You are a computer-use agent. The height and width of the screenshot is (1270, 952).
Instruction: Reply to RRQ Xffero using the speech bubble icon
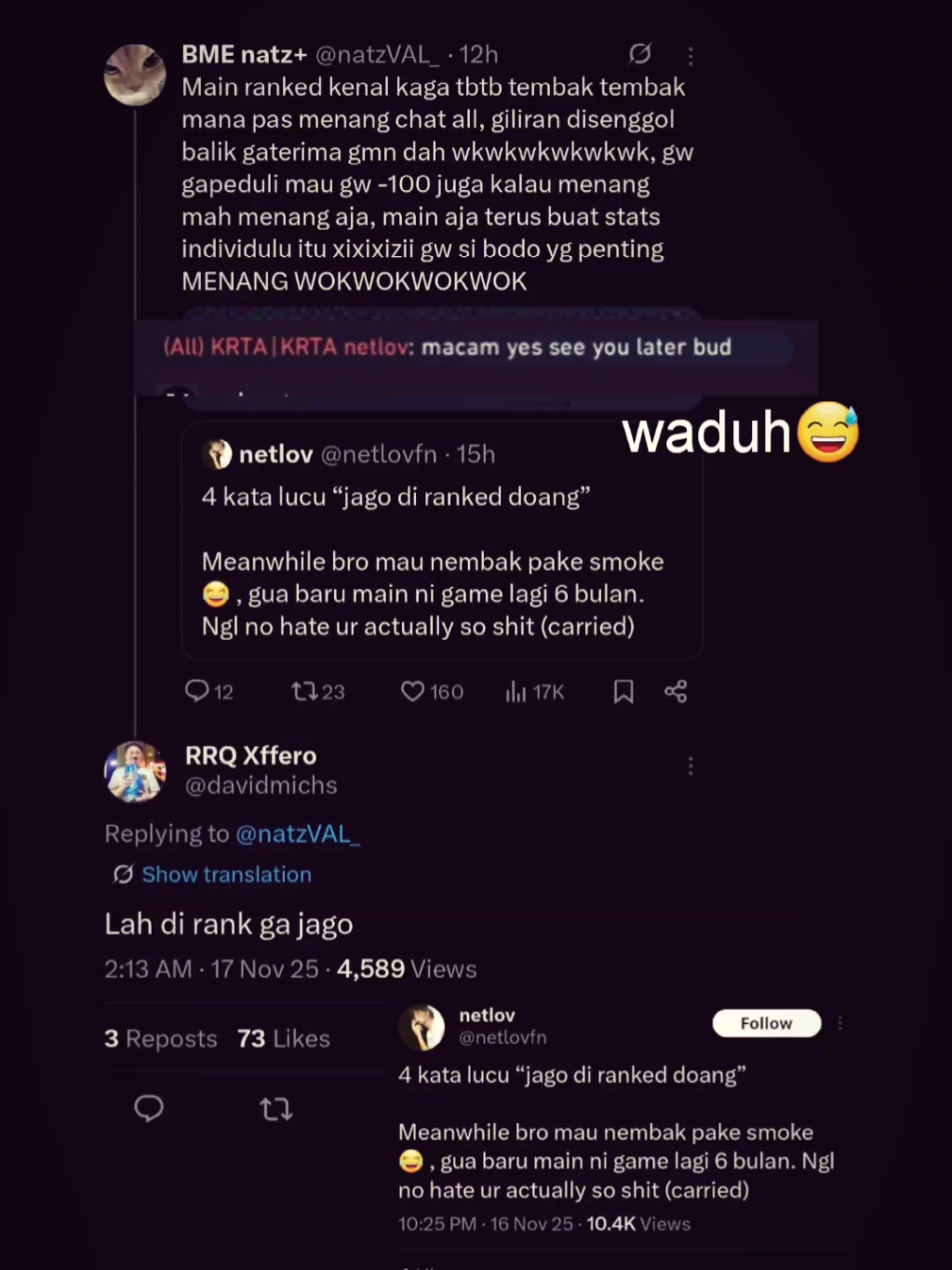(149, 1109)
